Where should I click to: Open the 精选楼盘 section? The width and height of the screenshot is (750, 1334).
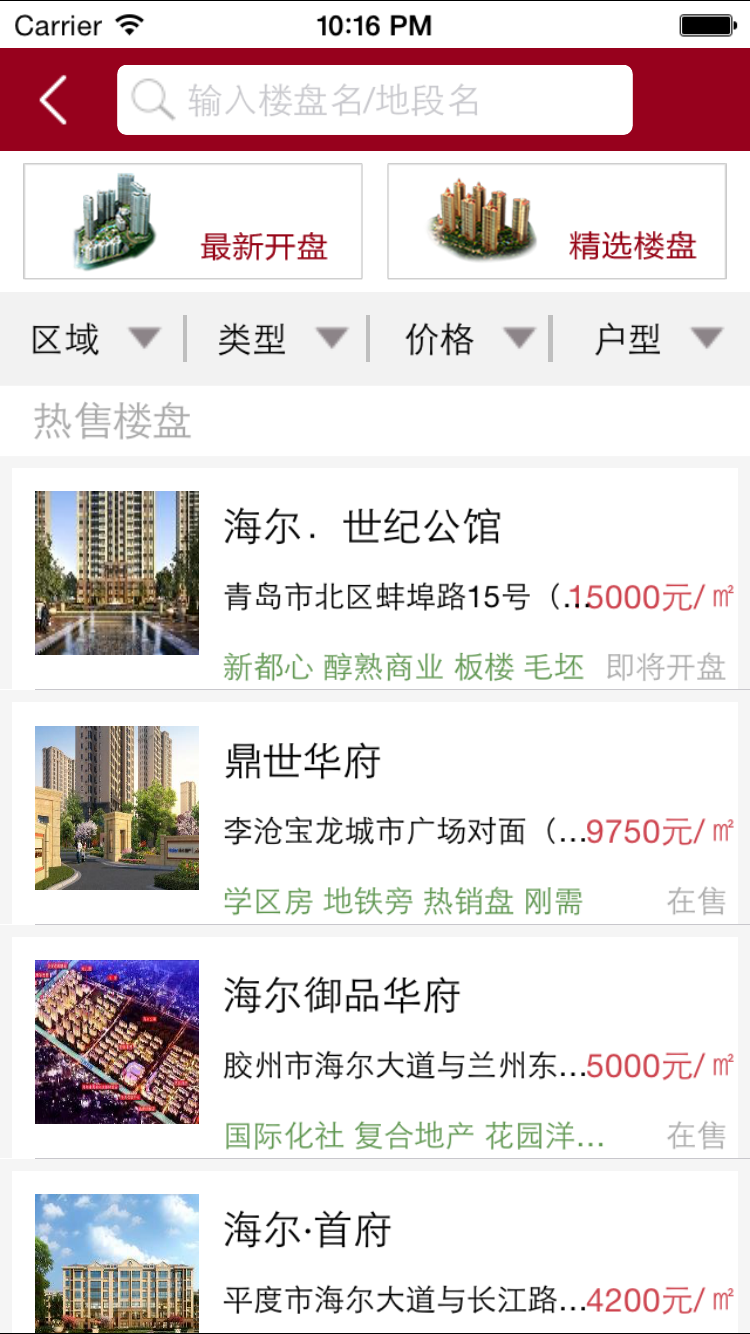tap(557, 222)
